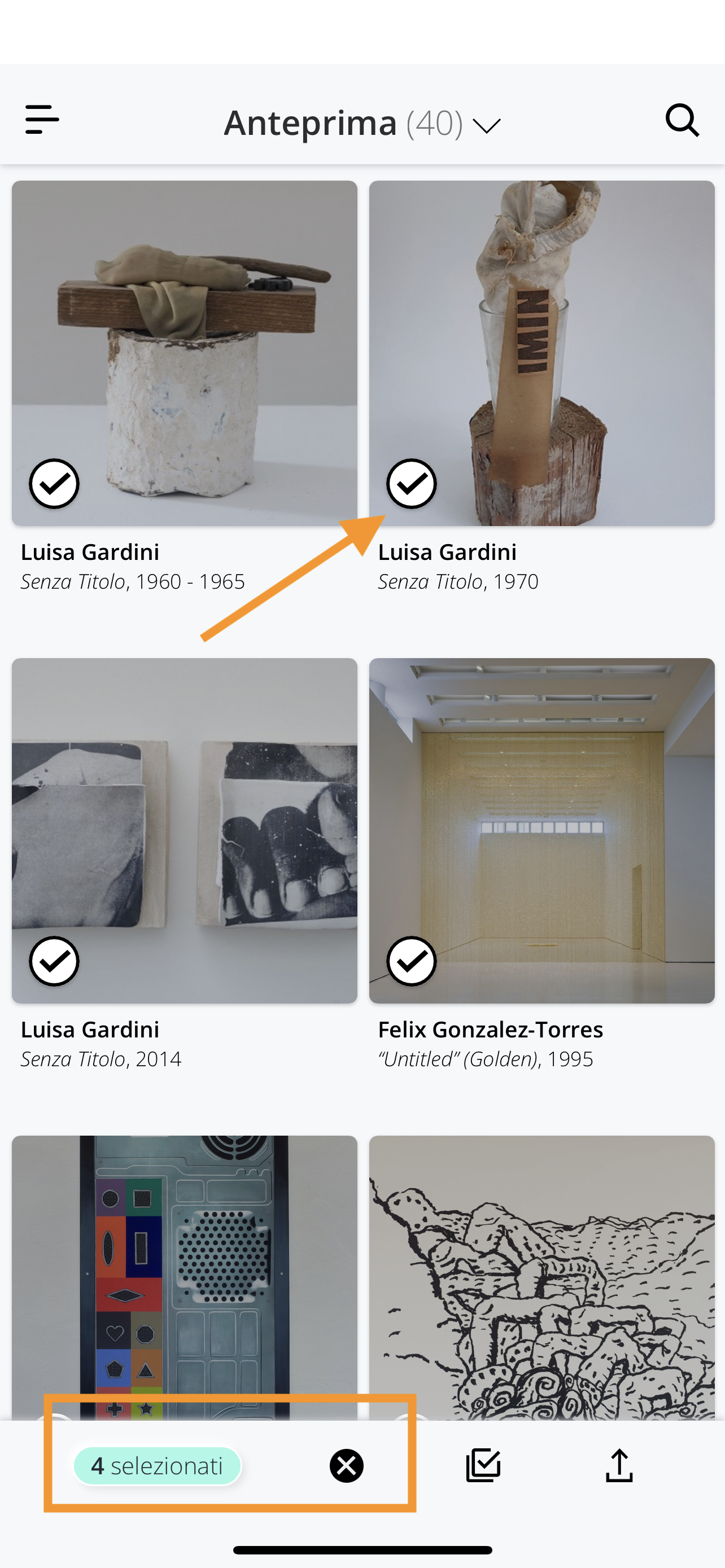This screenshot has height=1568, width=725.
Task: Uncheck Senza Titolo 1970 artwork
Action: (x=412, y=484)
